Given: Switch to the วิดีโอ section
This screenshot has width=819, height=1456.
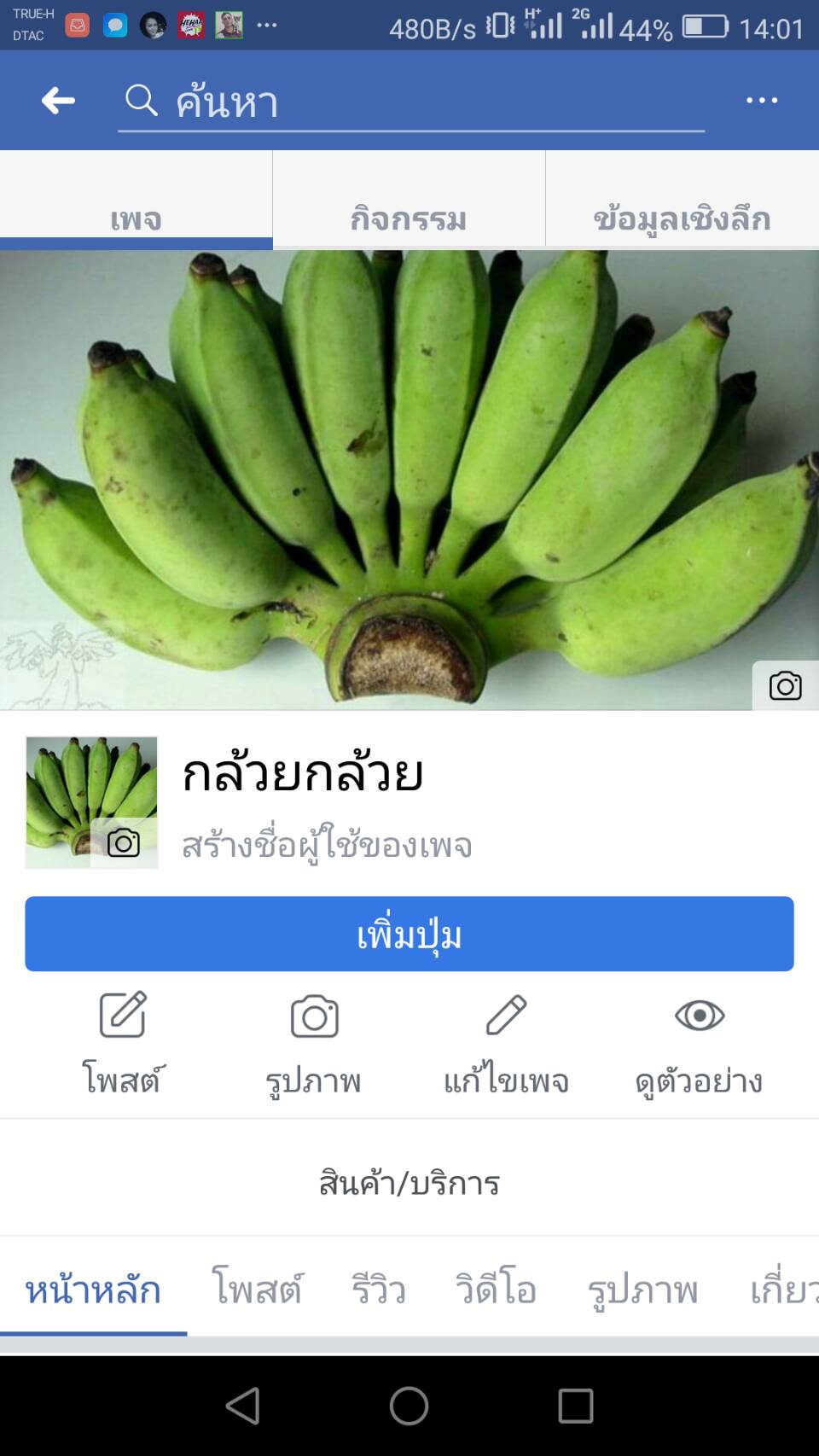Looking at the screenshot, I should coord(496,1289).
